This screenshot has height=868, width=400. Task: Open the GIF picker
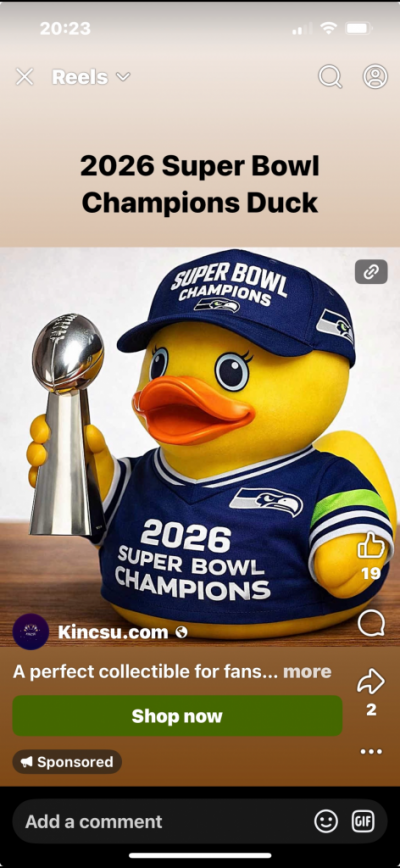[363, 821]
